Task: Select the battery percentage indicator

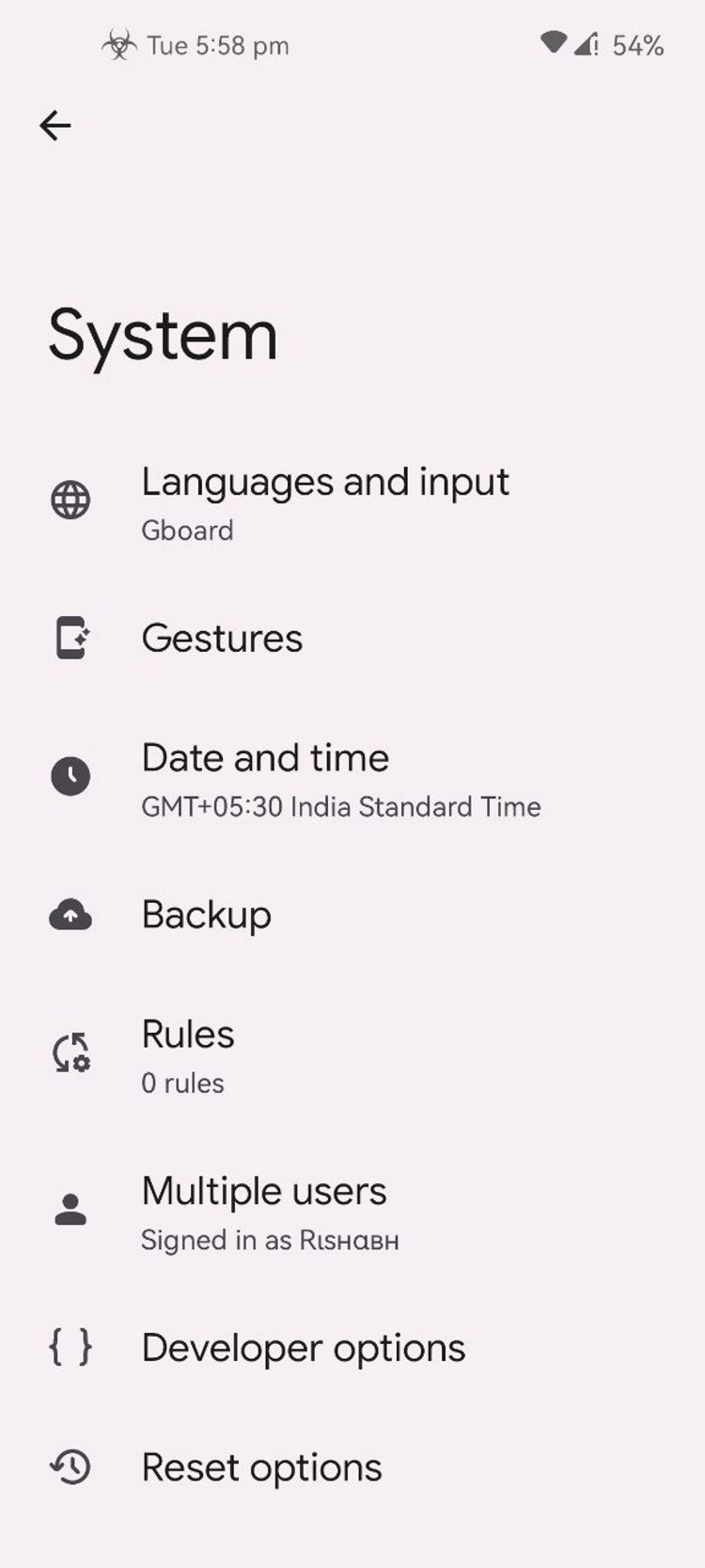Action: click(x=636, y=44)
